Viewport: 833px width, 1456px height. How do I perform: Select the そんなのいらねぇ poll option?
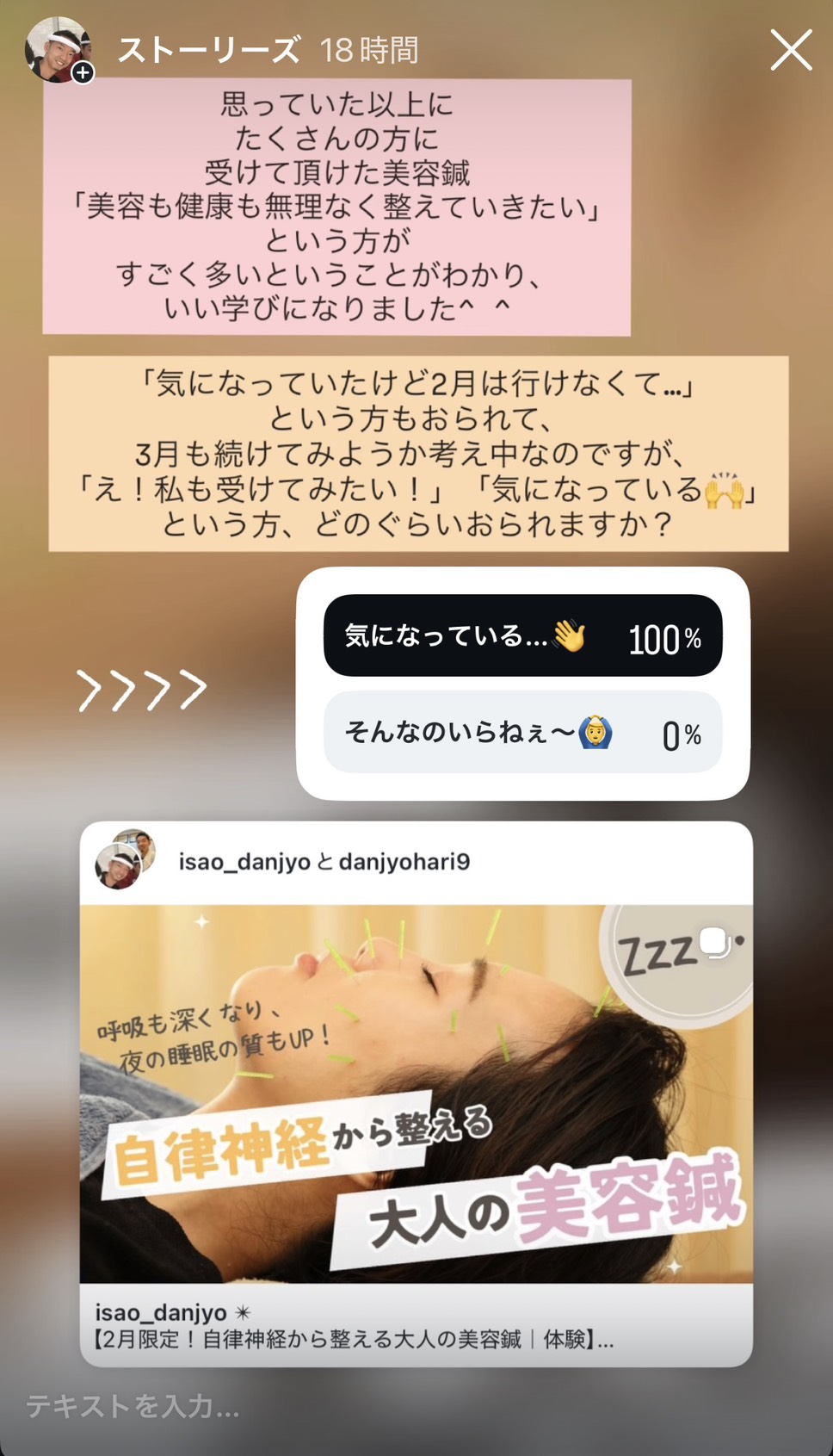(522, 733)
